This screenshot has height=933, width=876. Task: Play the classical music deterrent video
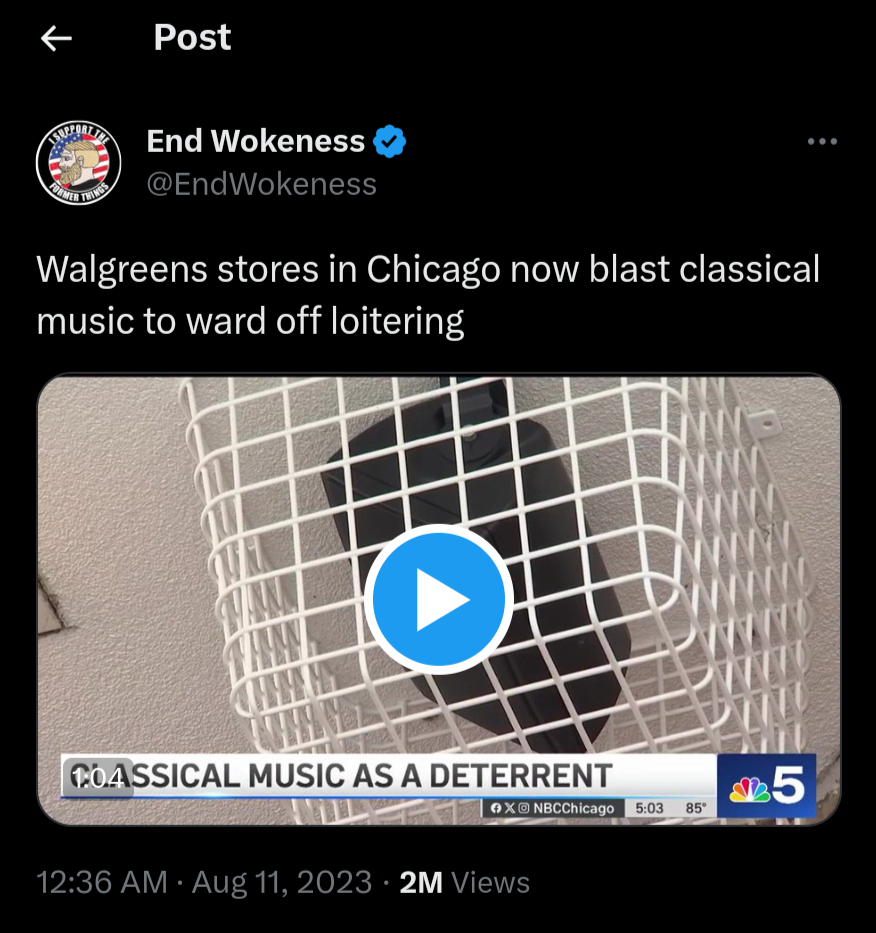[x=439, y=598]
